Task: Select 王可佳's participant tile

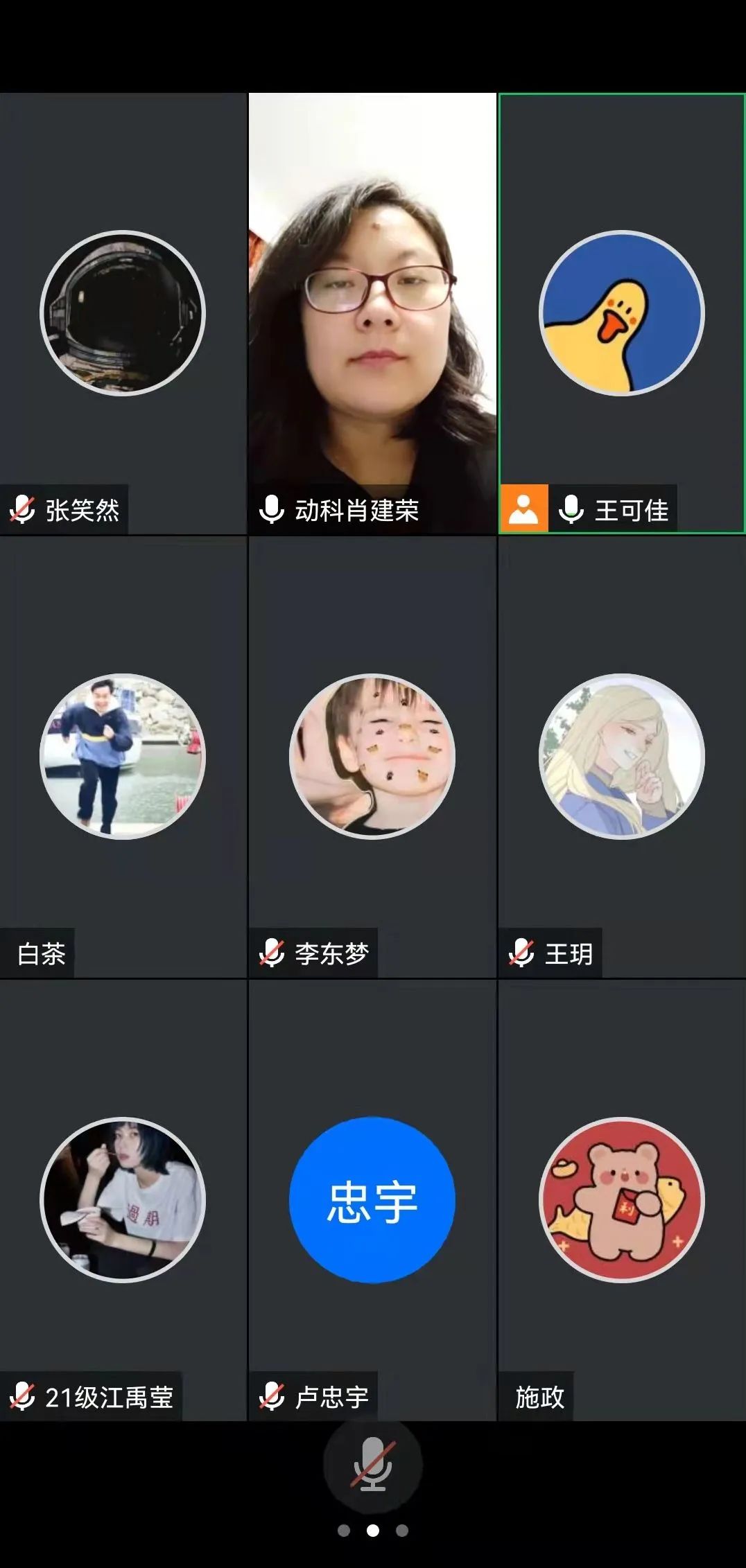Action: point(622,313)
